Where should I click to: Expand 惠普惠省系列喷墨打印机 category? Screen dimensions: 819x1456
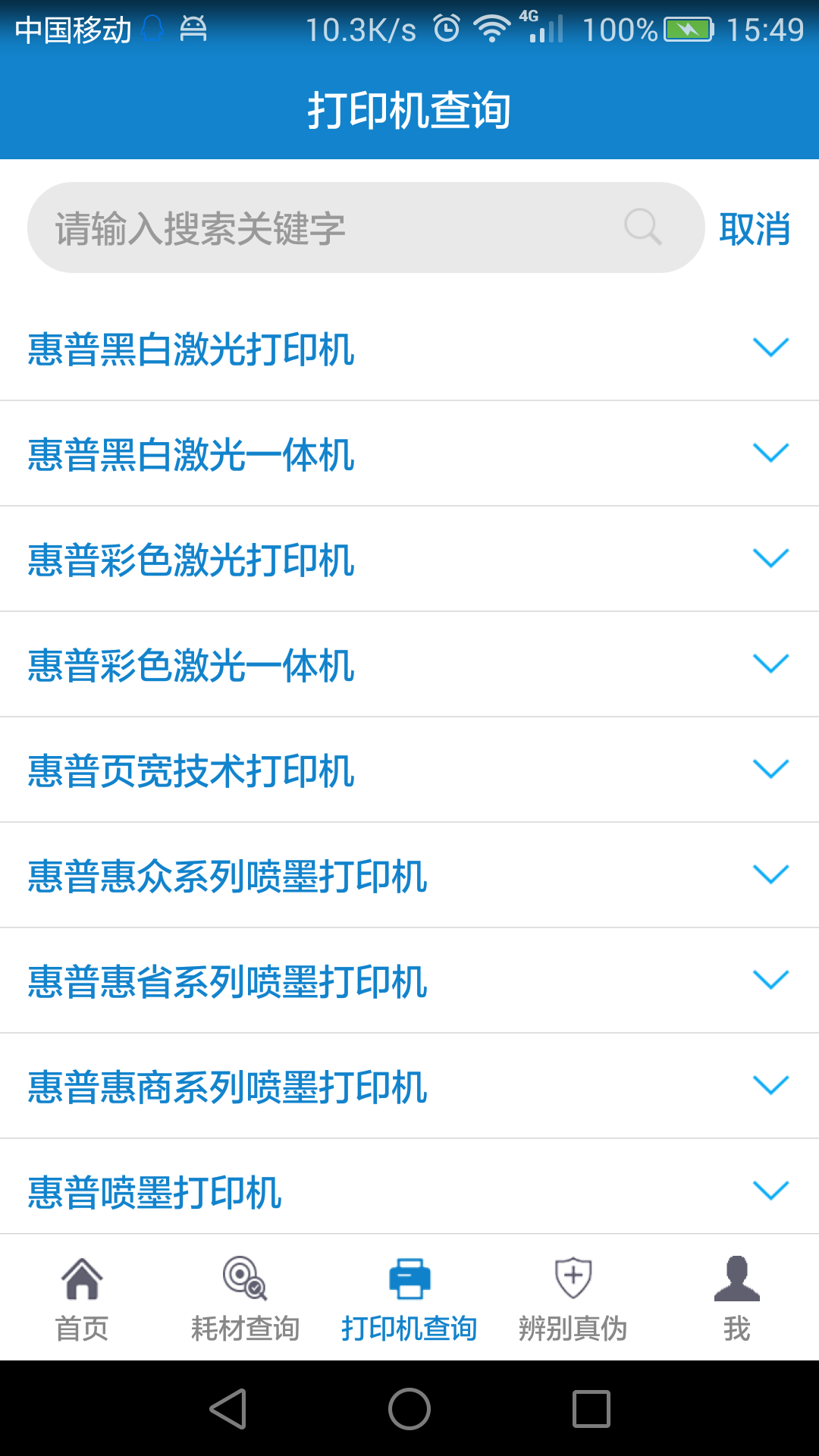click(x=409, y=981)
